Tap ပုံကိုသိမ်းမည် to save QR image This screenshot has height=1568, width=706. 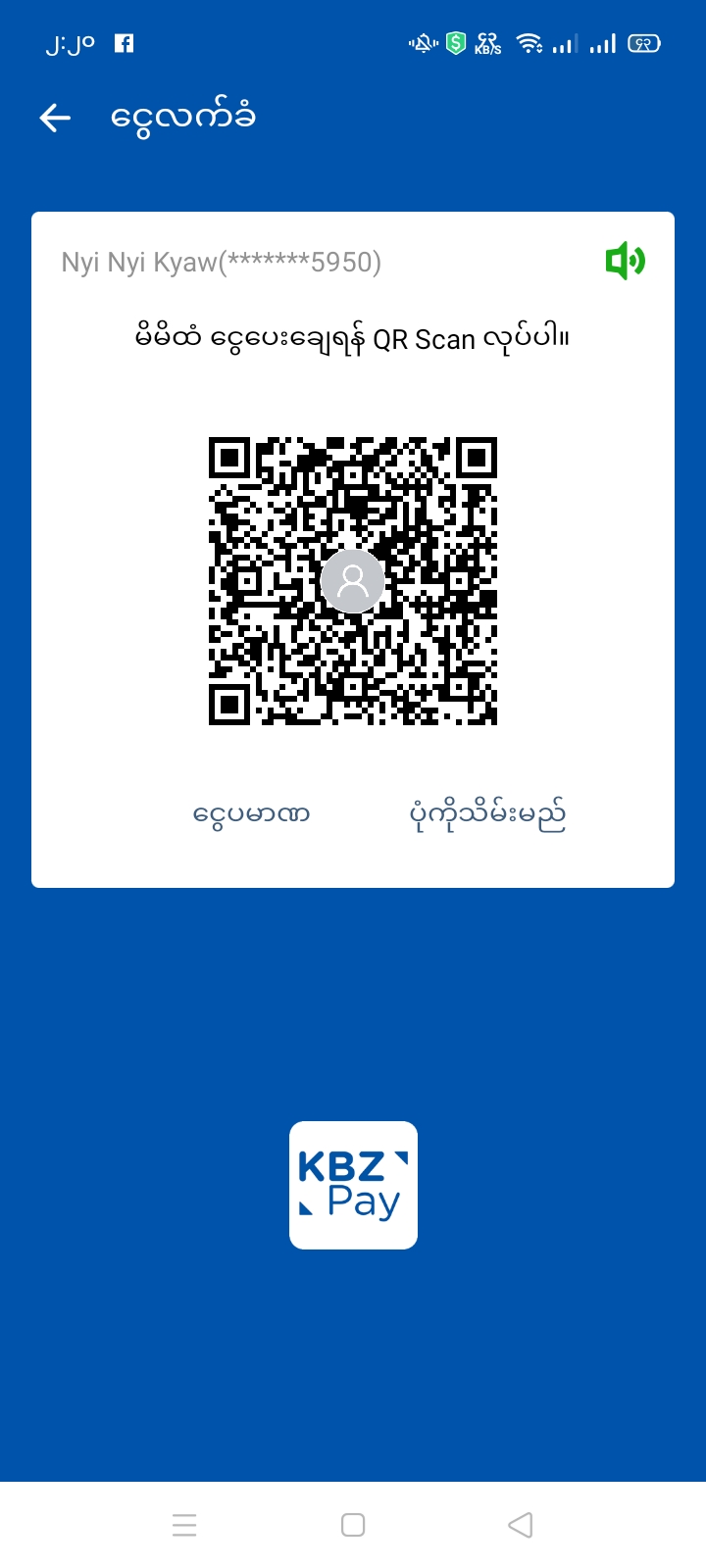pyautogui.click(x=487, y=814)
